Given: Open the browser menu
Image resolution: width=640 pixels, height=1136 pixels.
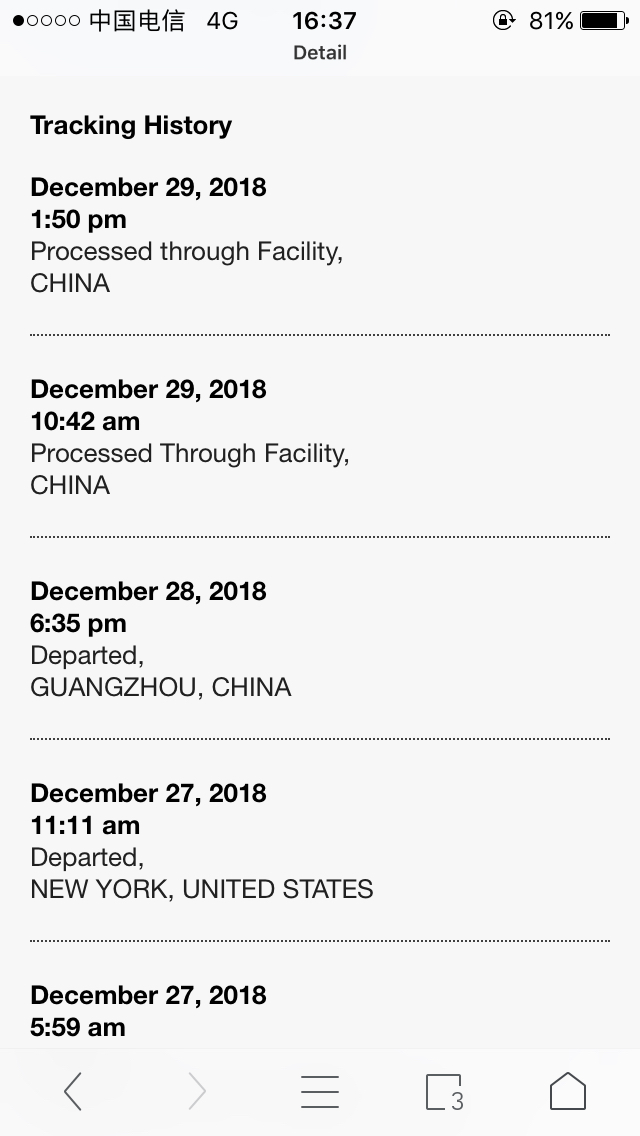Looking at the screenshot, I should tap(320, 1091).
